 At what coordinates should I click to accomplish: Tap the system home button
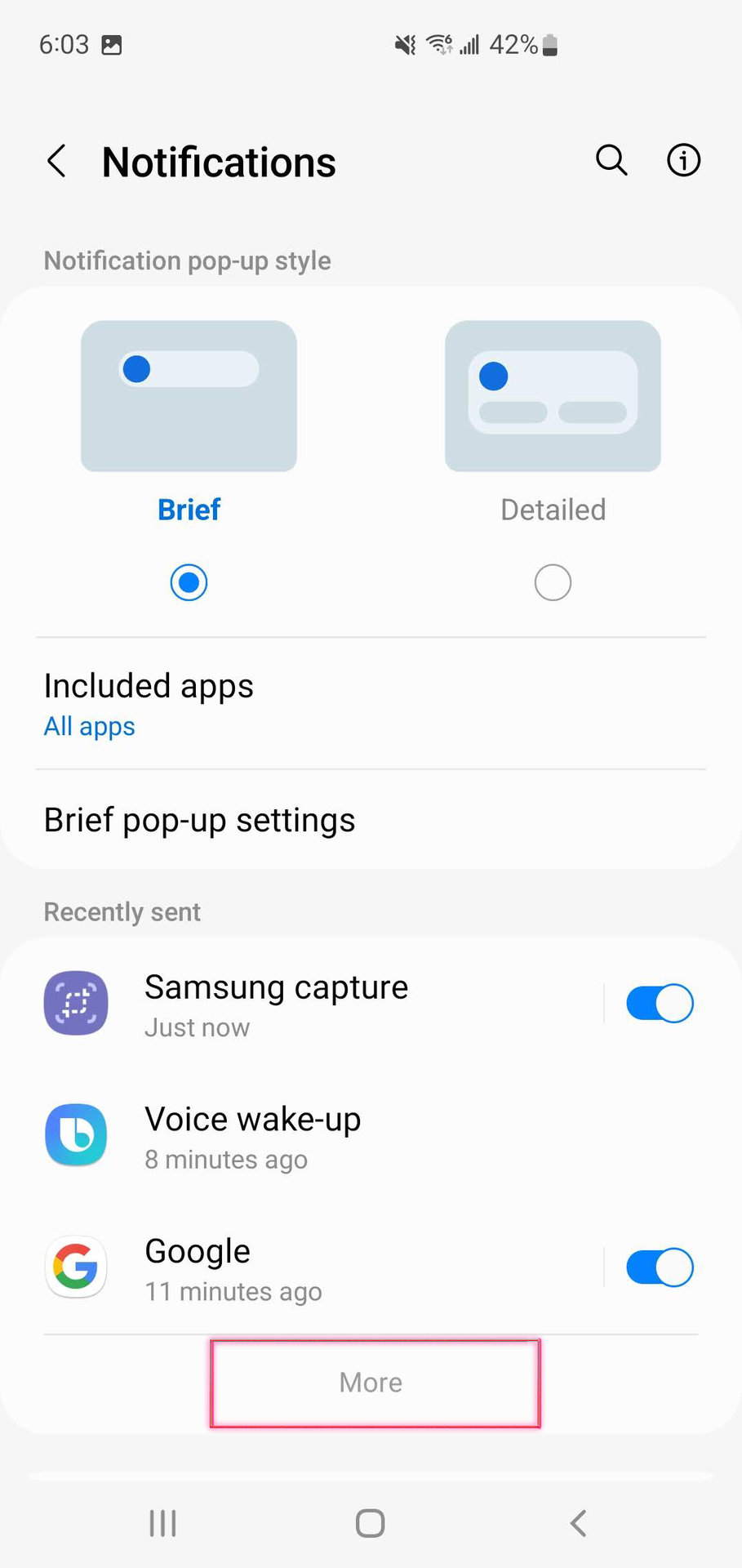(x=371, y=1523)
